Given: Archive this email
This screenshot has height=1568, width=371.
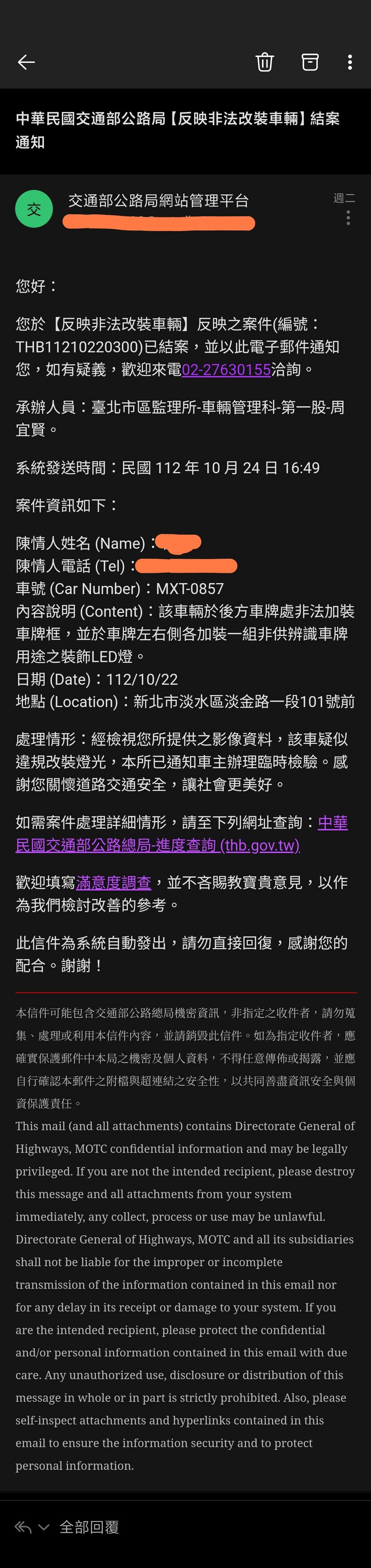Looking at the screenshot, I should 310,62.
